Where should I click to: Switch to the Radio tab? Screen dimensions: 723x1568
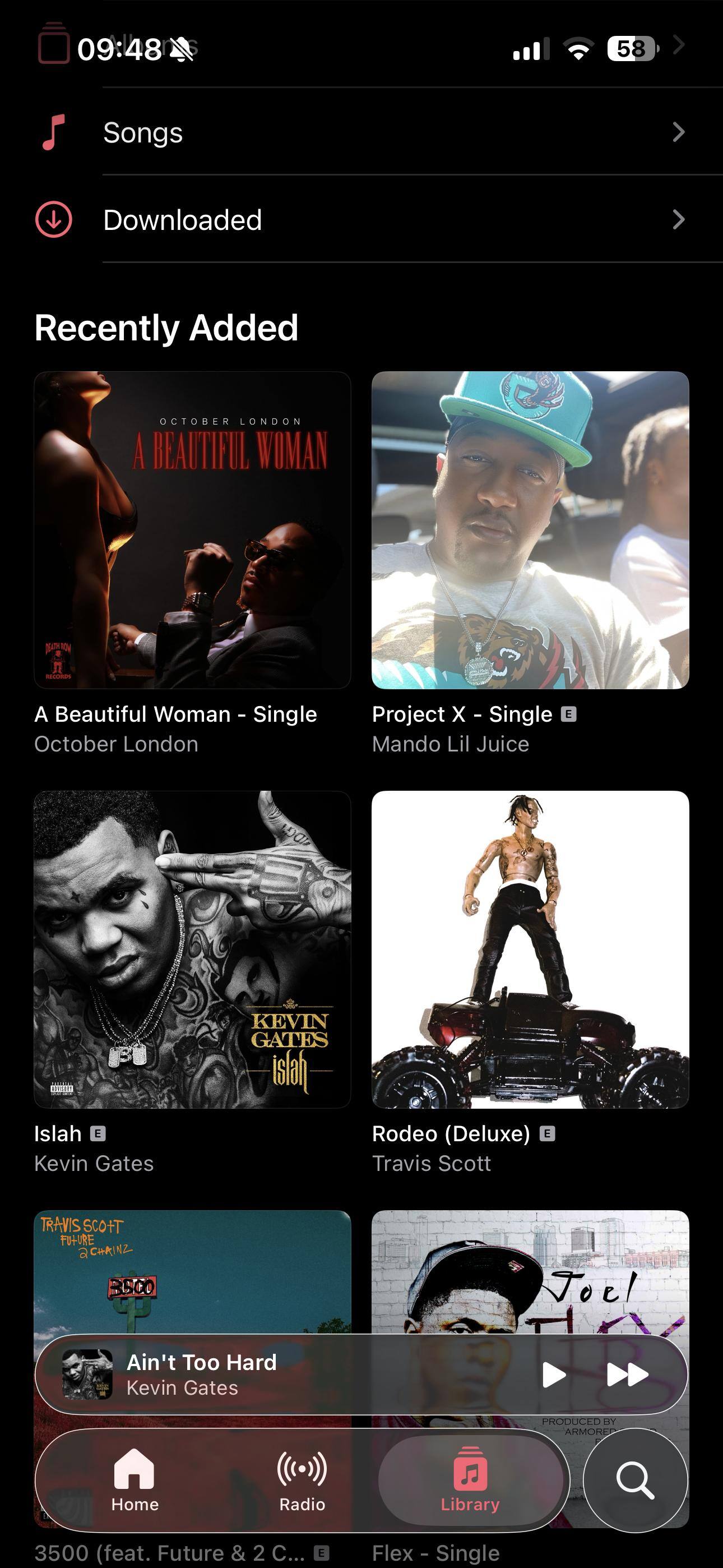302,1480
